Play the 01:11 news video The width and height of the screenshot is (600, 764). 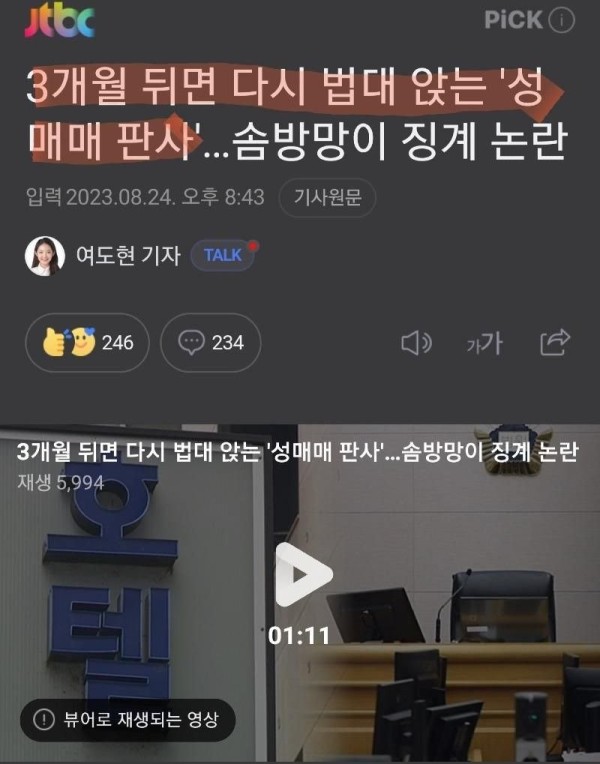[303, 575]
